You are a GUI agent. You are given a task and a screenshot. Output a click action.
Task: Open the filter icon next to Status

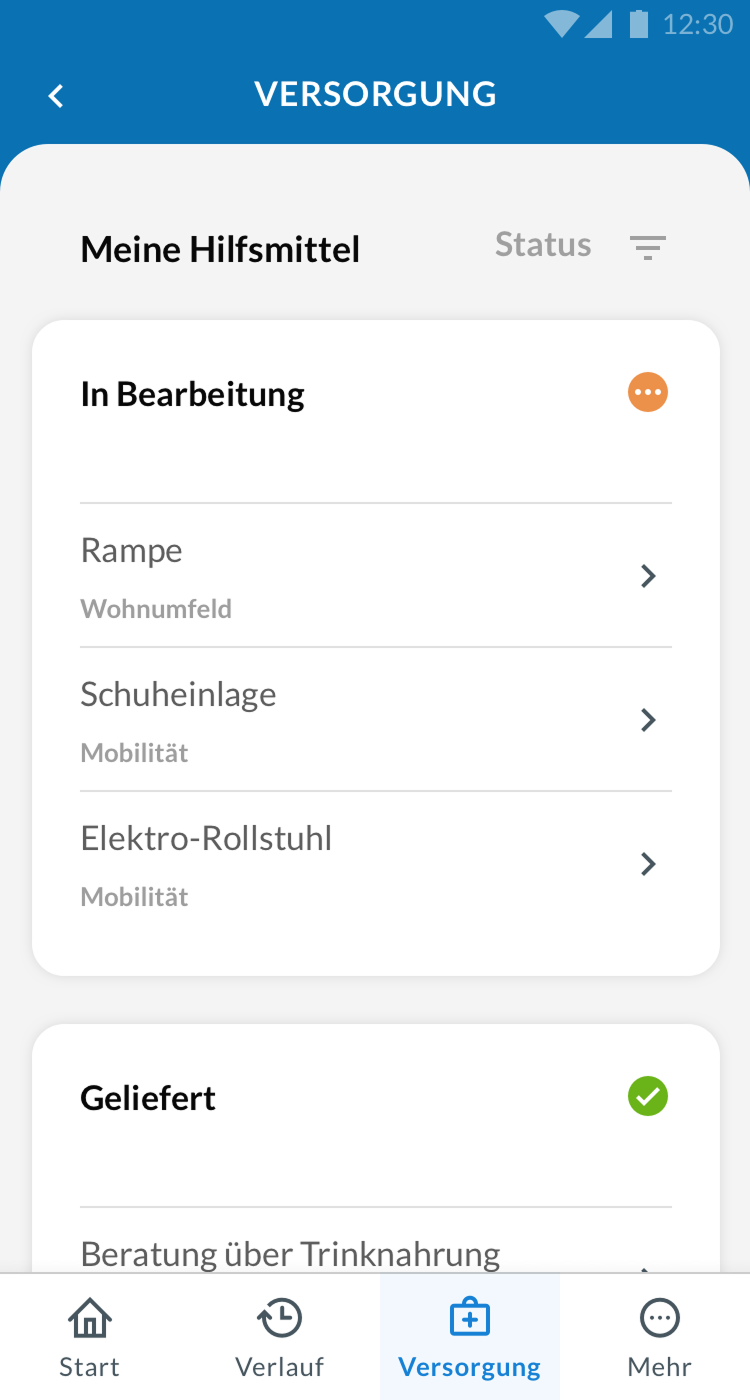coord(647,246)
